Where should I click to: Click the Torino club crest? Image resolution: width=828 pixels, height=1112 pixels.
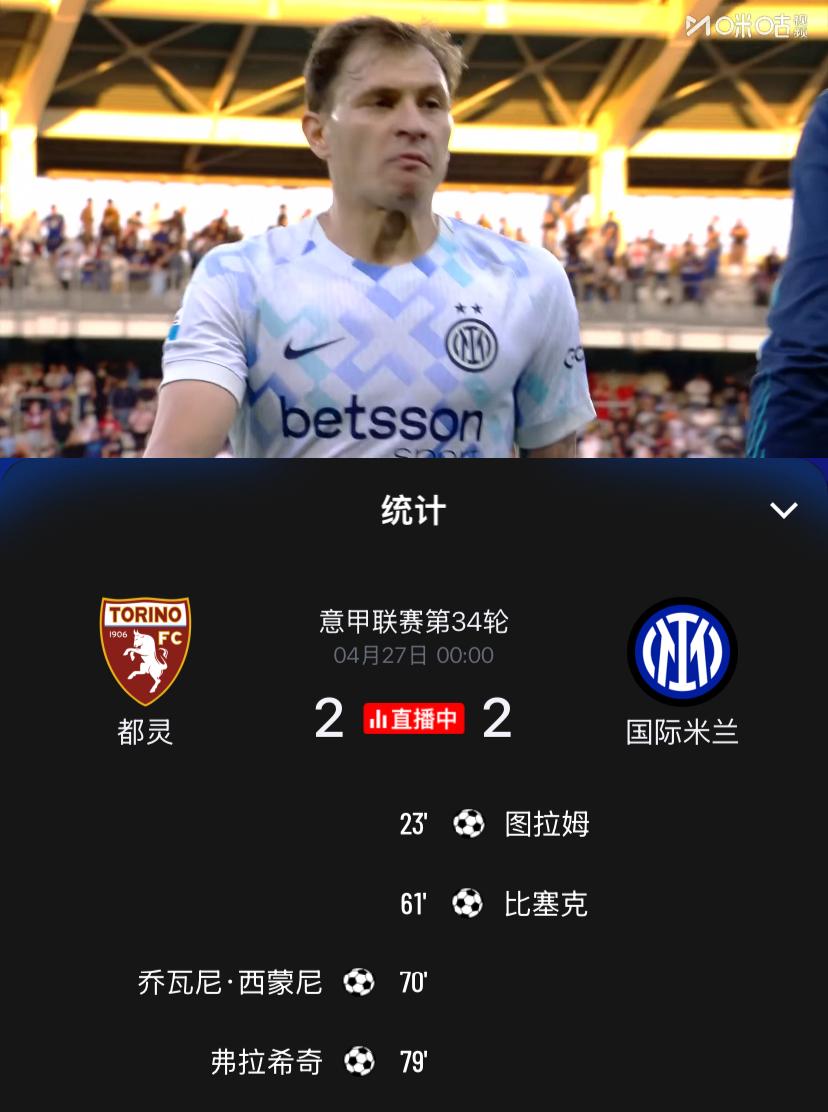pyautogui.click(x=145, y=650)
